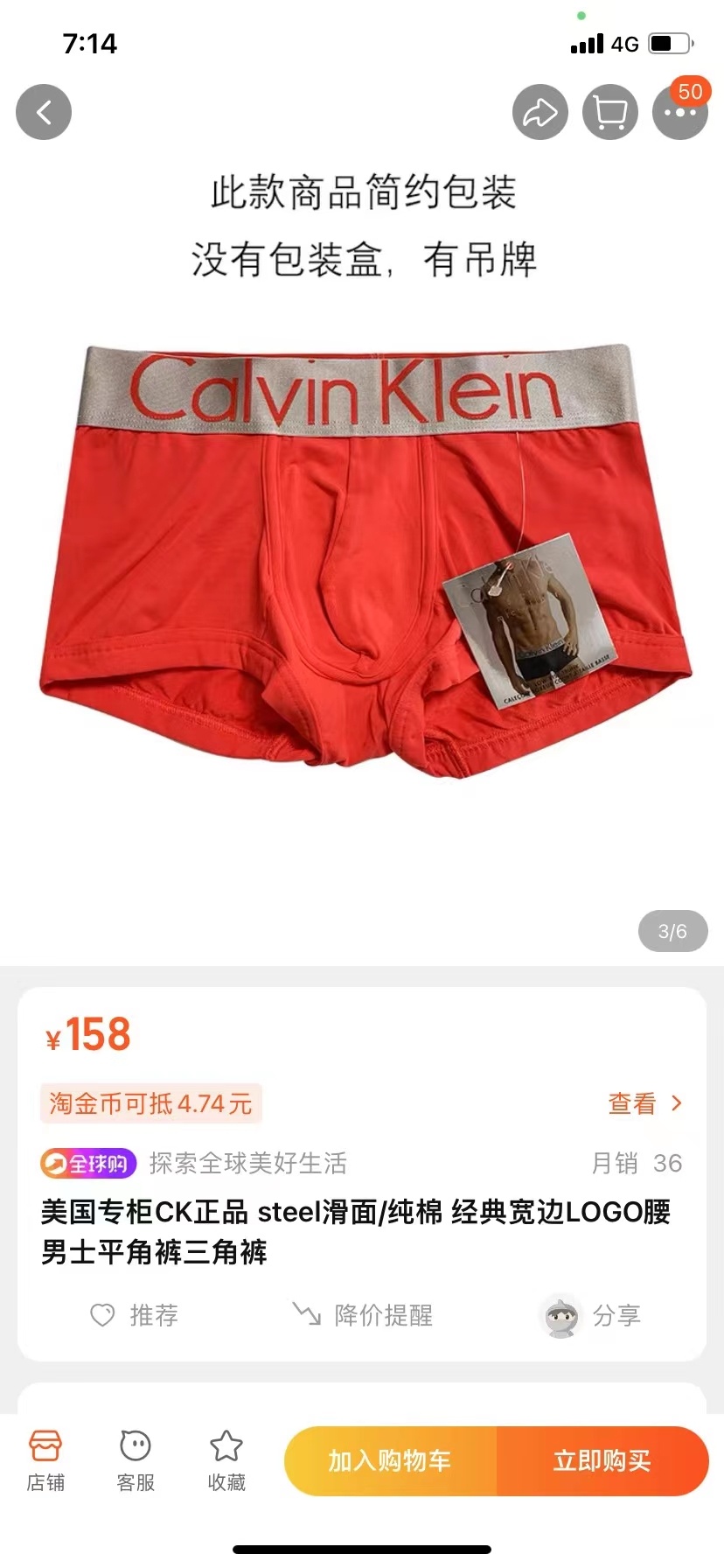Contact customer service (客服)
The height and width of the screenshot is (1568, 724).
click(x=136, y=1460)
